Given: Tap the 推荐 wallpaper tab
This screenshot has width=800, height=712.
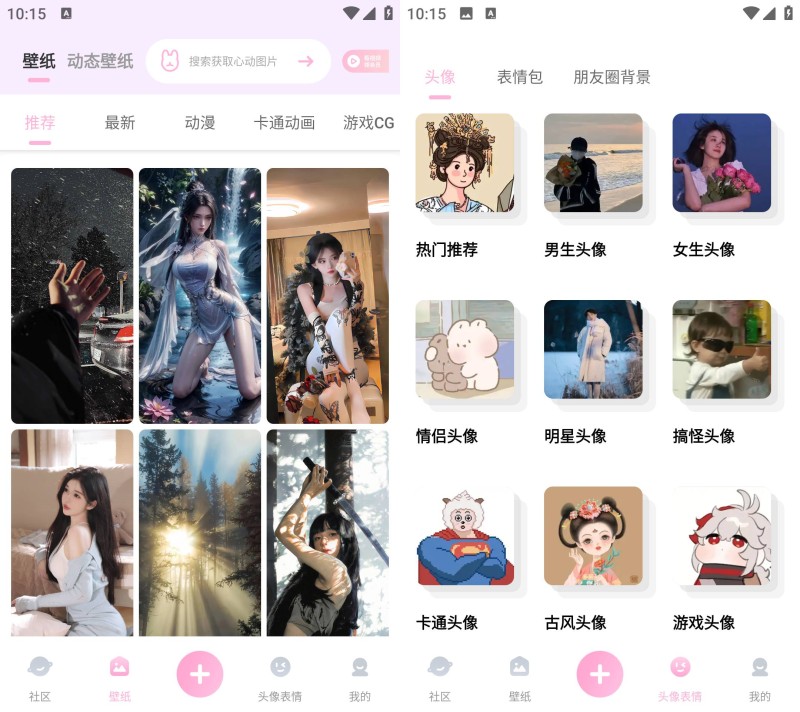Looking at the screenshot, I should [40, 123].
